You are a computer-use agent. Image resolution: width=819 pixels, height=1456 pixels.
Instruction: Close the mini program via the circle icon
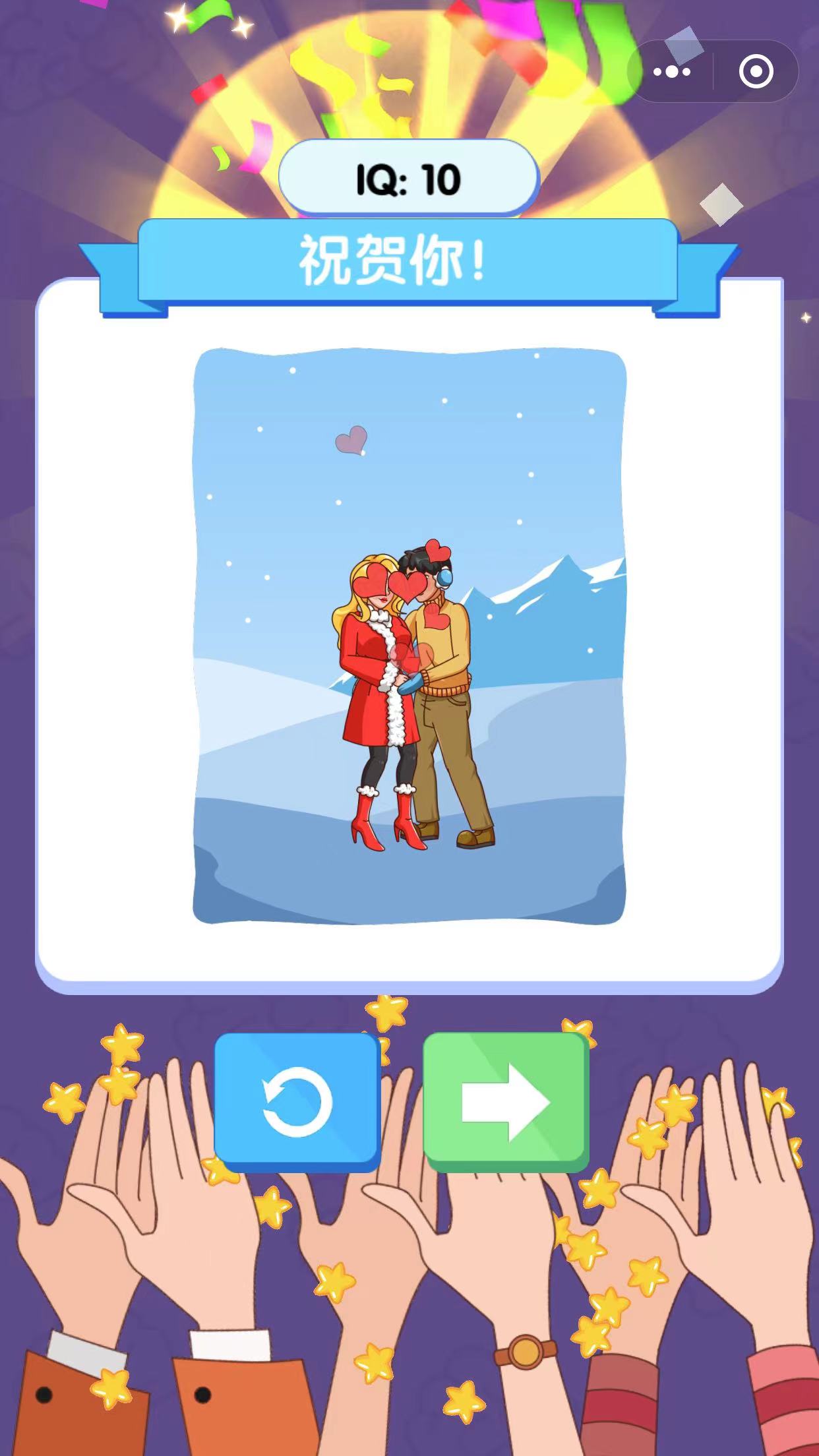pos(756,71)
